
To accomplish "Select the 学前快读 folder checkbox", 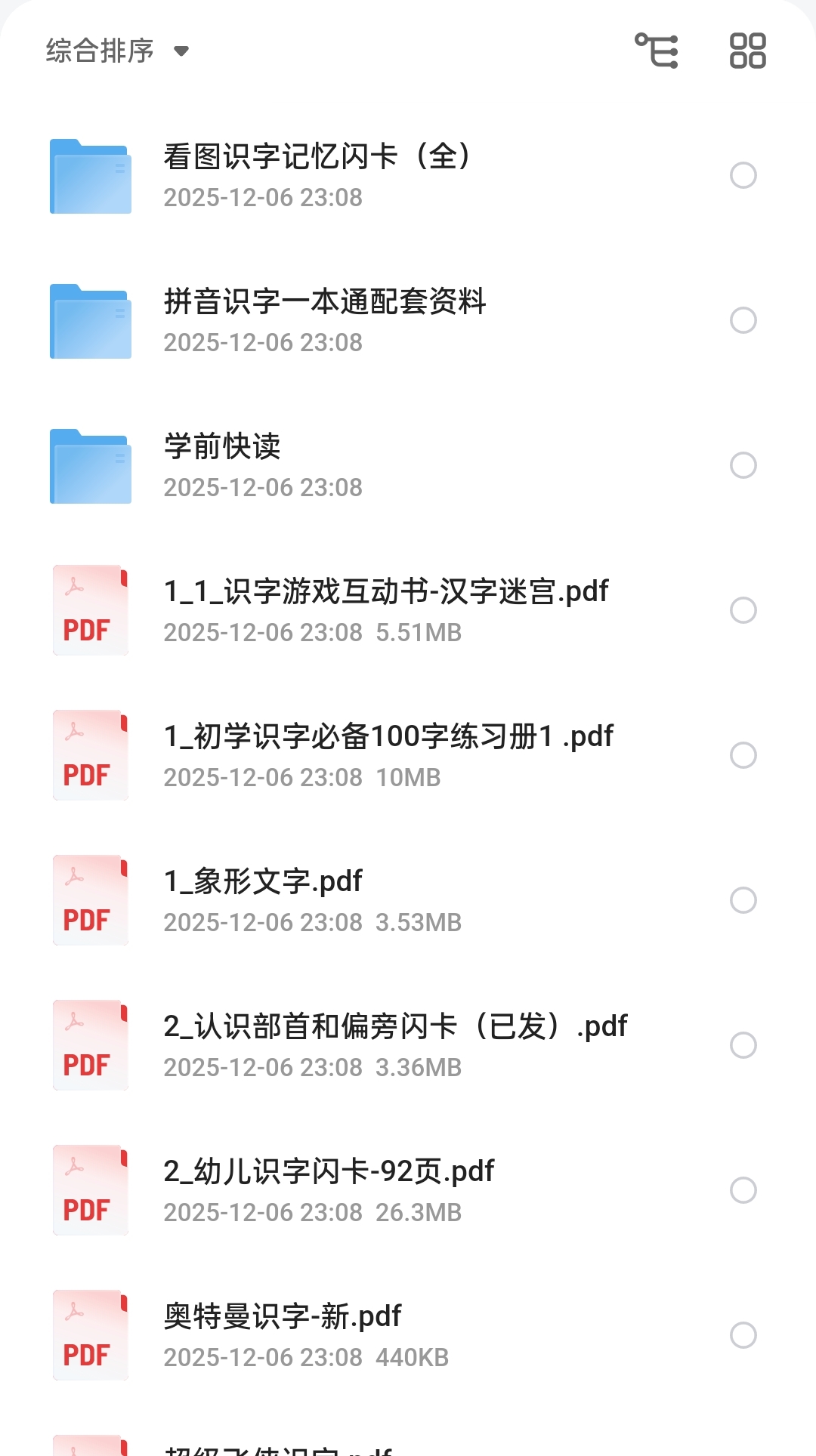I will (x=743, y=465).
